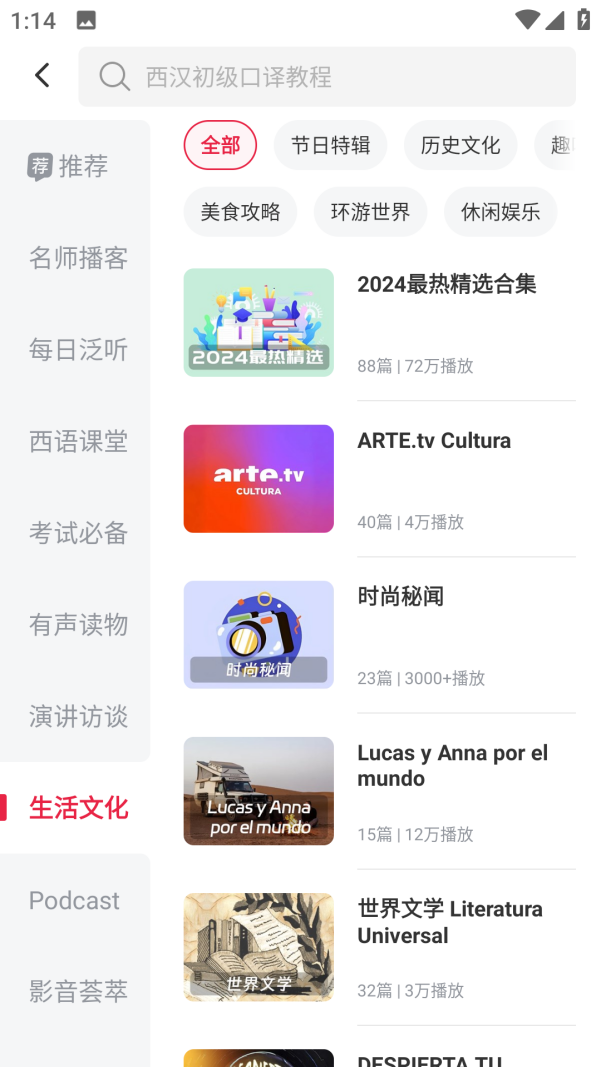This screenshot has width=600, height=1067.
Task: Select the 全部 filter chip
Action: 220,145
